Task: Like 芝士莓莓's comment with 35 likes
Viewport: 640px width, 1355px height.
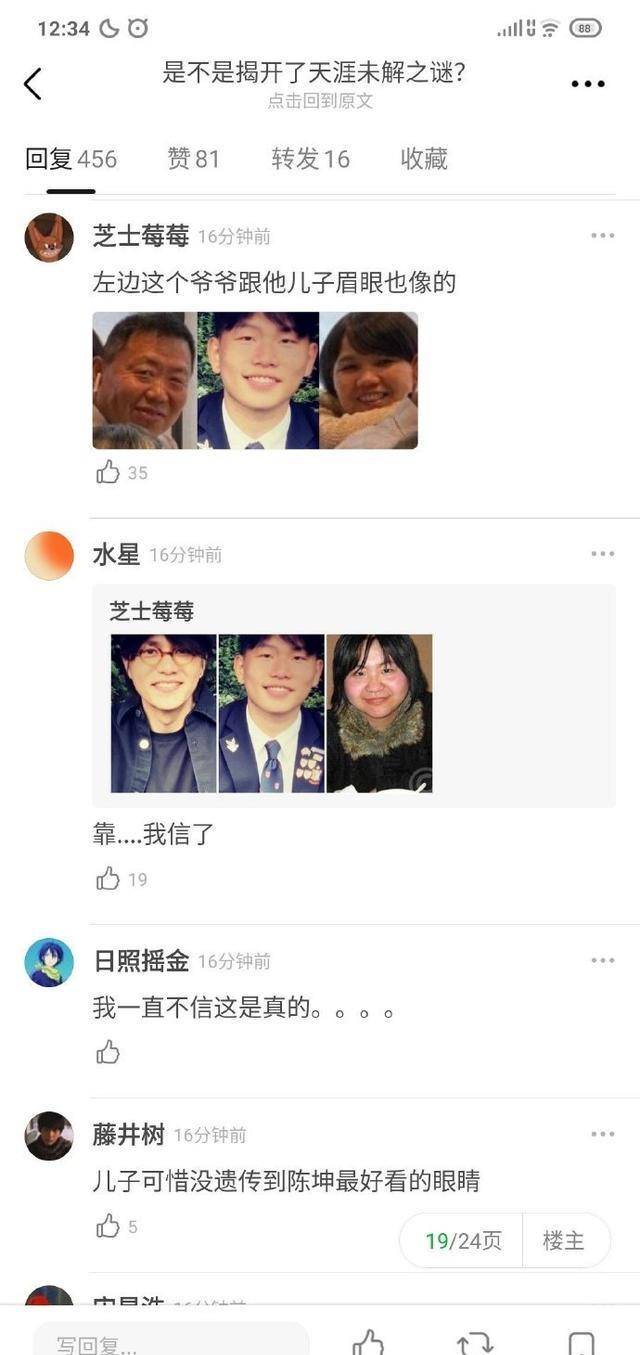Action: pos(121,473)
